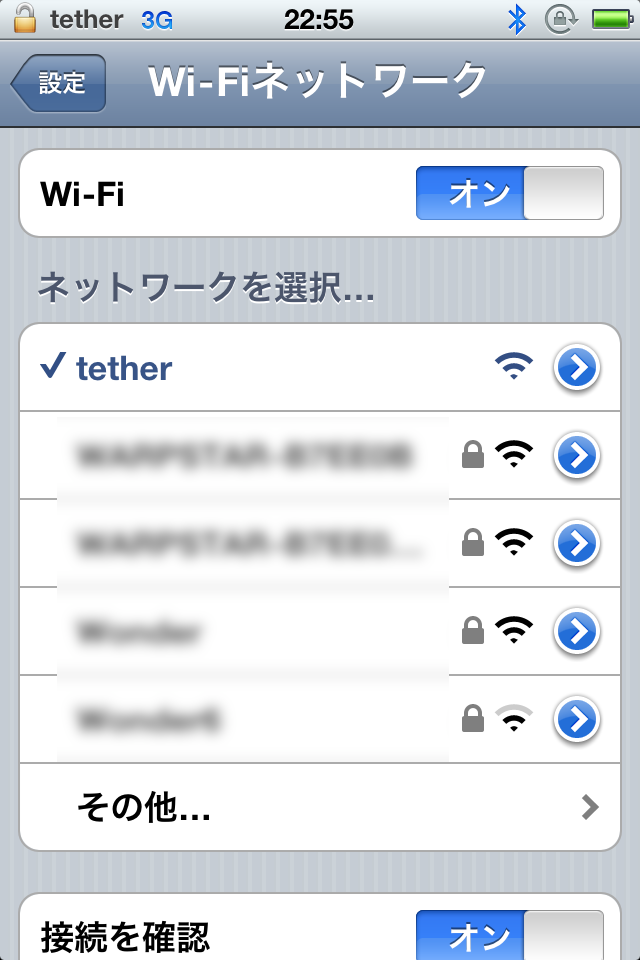Toggle the 接続を確認 switch
640x960 pixels.
[x=509, y=936]
